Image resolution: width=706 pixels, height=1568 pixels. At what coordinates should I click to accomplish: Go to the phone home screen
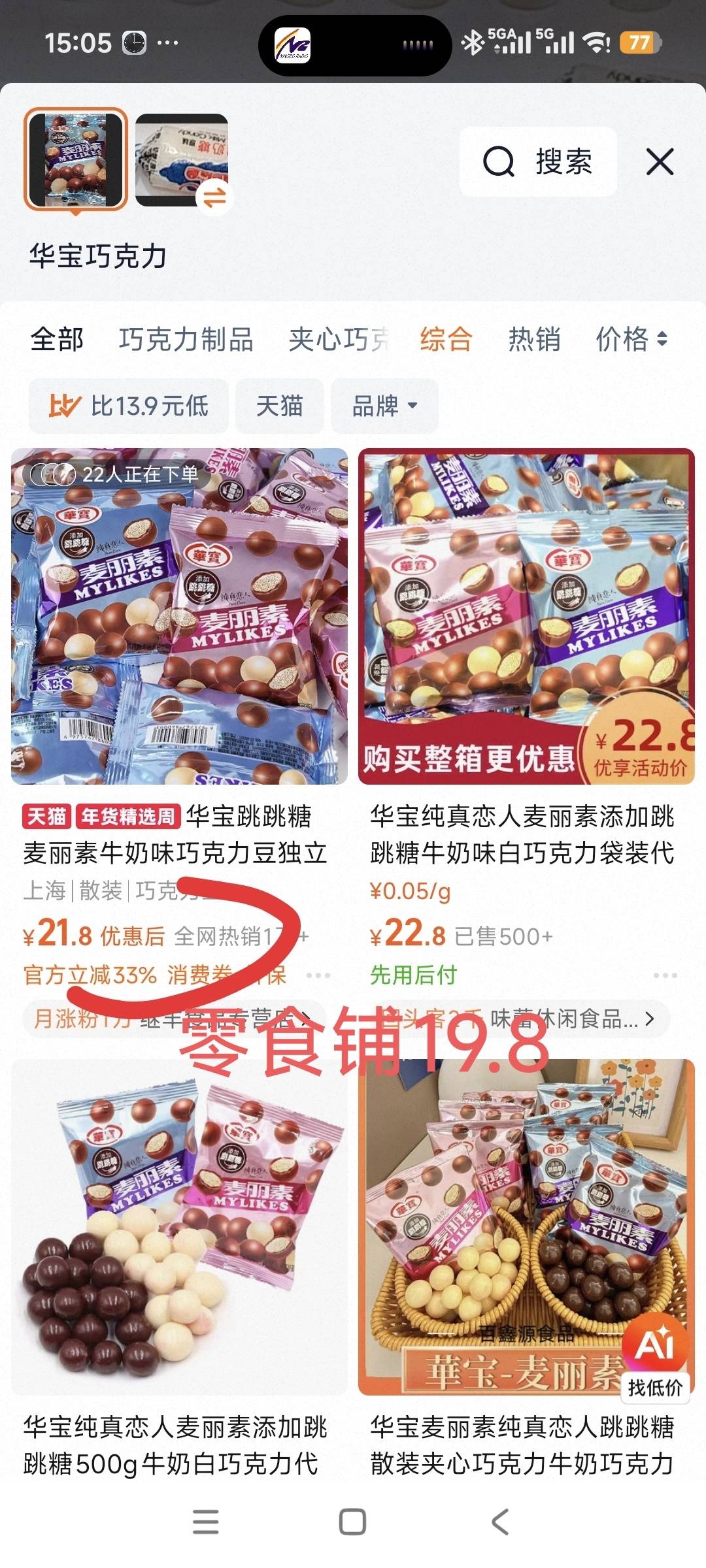tap(352, 1522)
